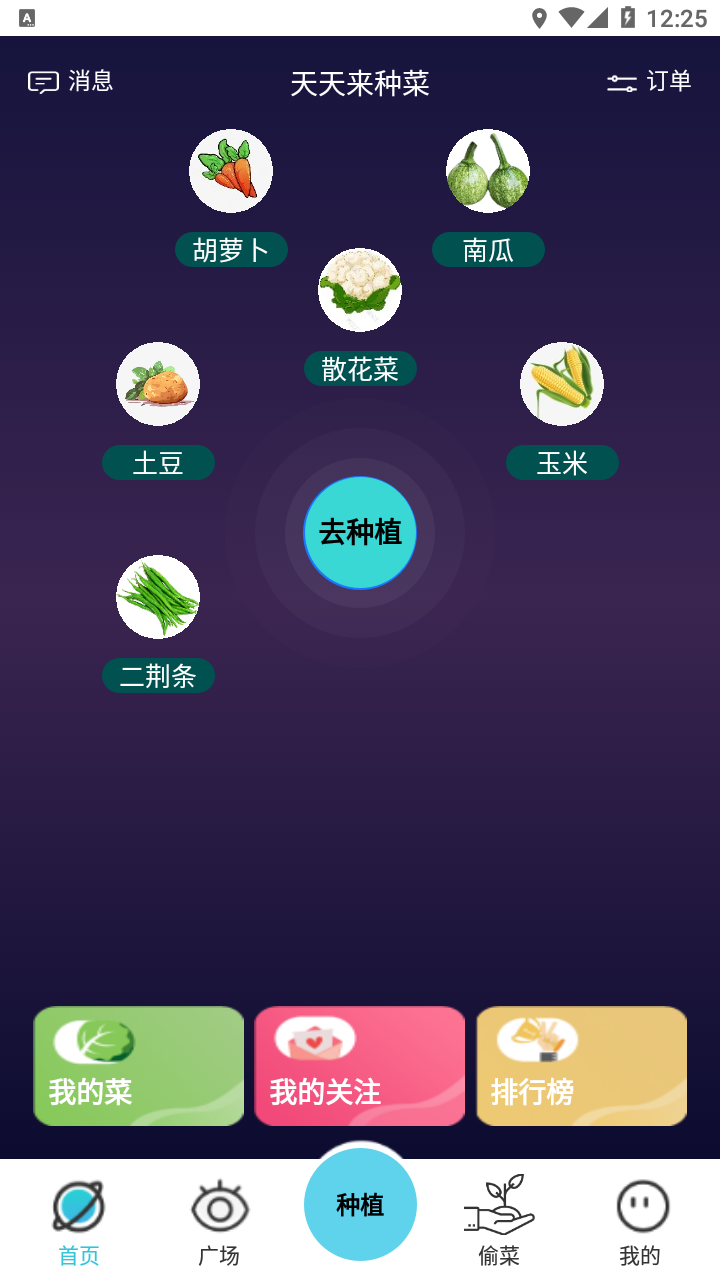Open the 消息 messages
Screen dimensions: 720x1280
[x=70, y=82]
